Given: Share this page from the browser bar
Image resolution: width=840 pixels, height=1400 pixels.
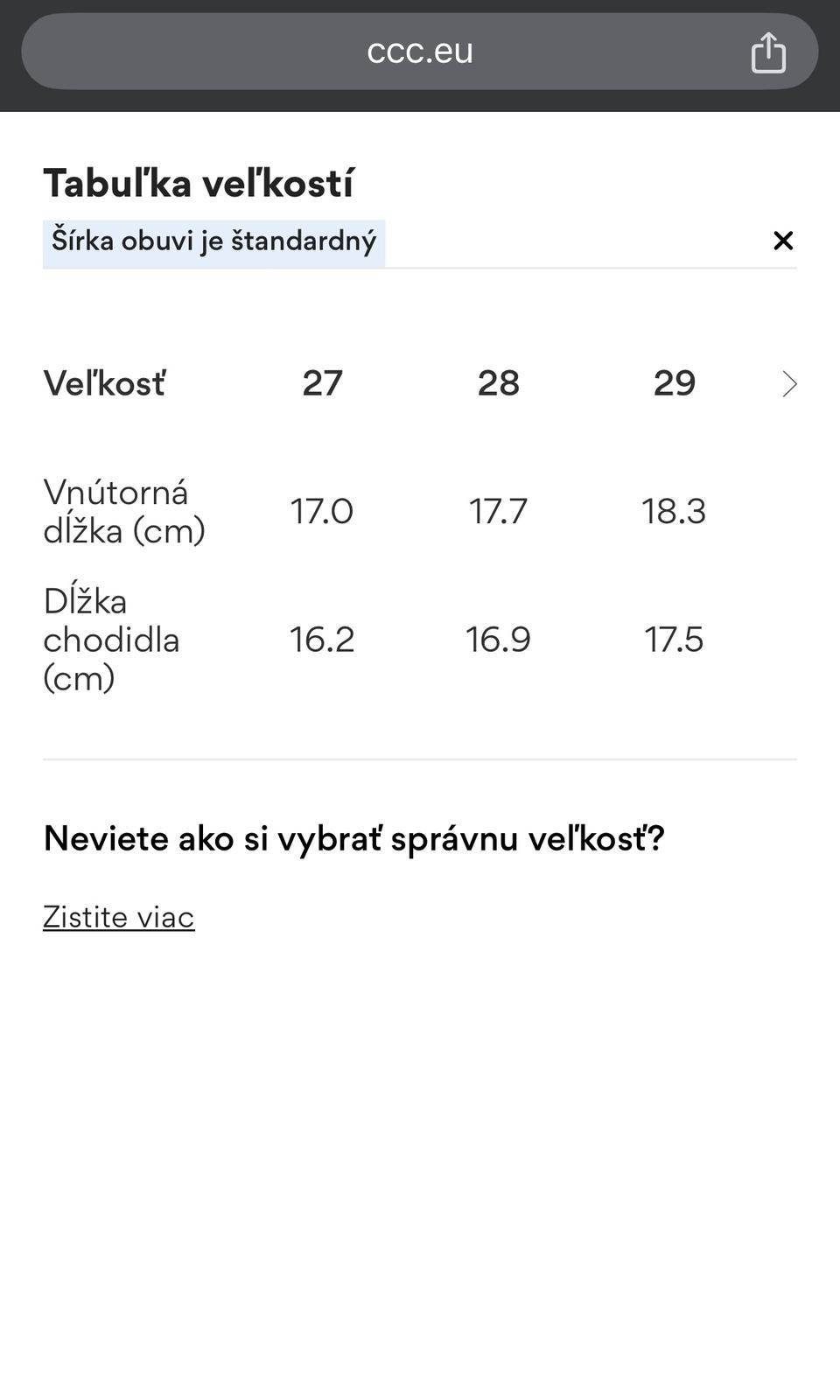Looking at the screenshot, I should pyautogui.click(x=768, y=52).
